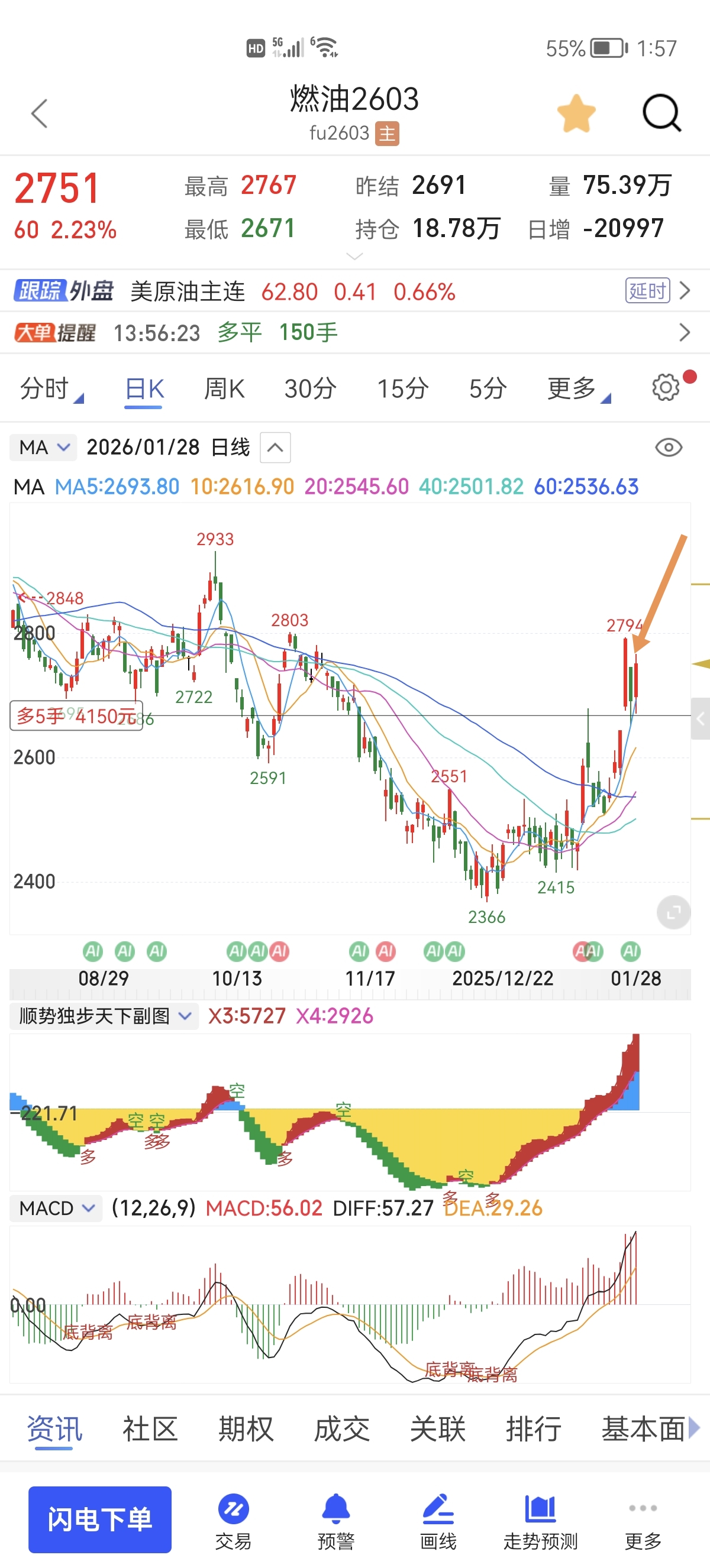
Task: Open the MACD indicator dropdown
Action: click(x=56, y=1209)
